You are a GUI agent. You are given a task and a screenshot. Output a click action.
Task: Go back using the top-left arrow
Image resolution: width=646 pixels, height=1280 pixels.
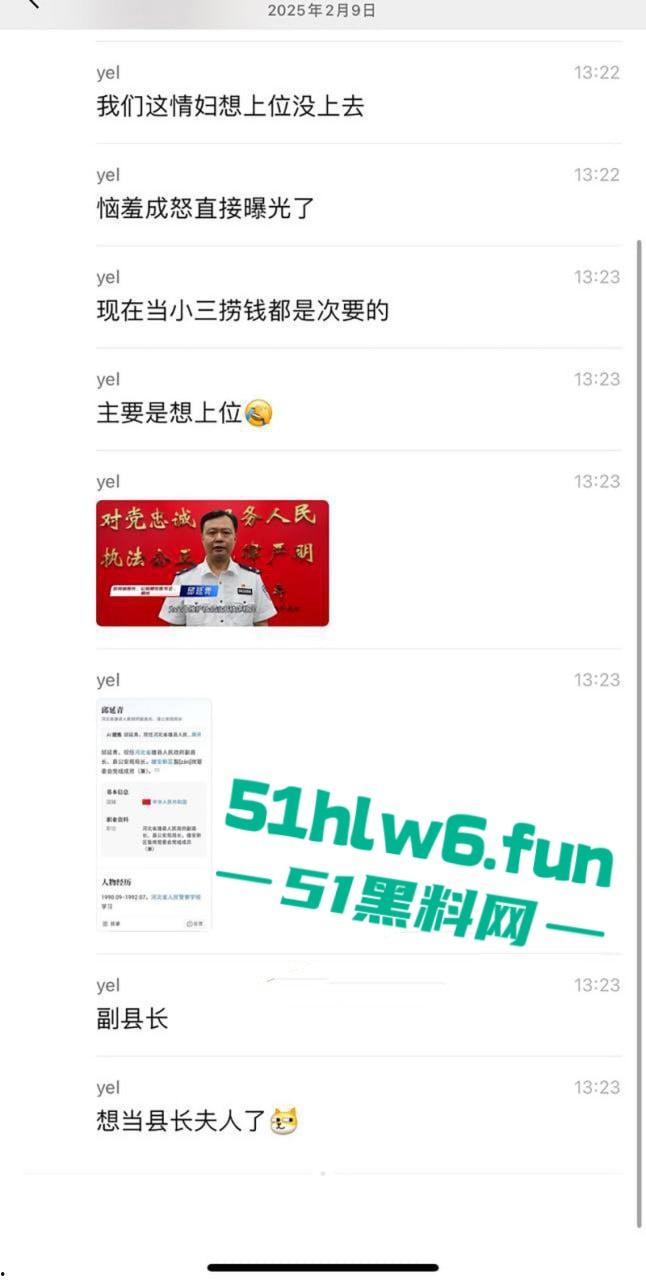click(32, 5)
